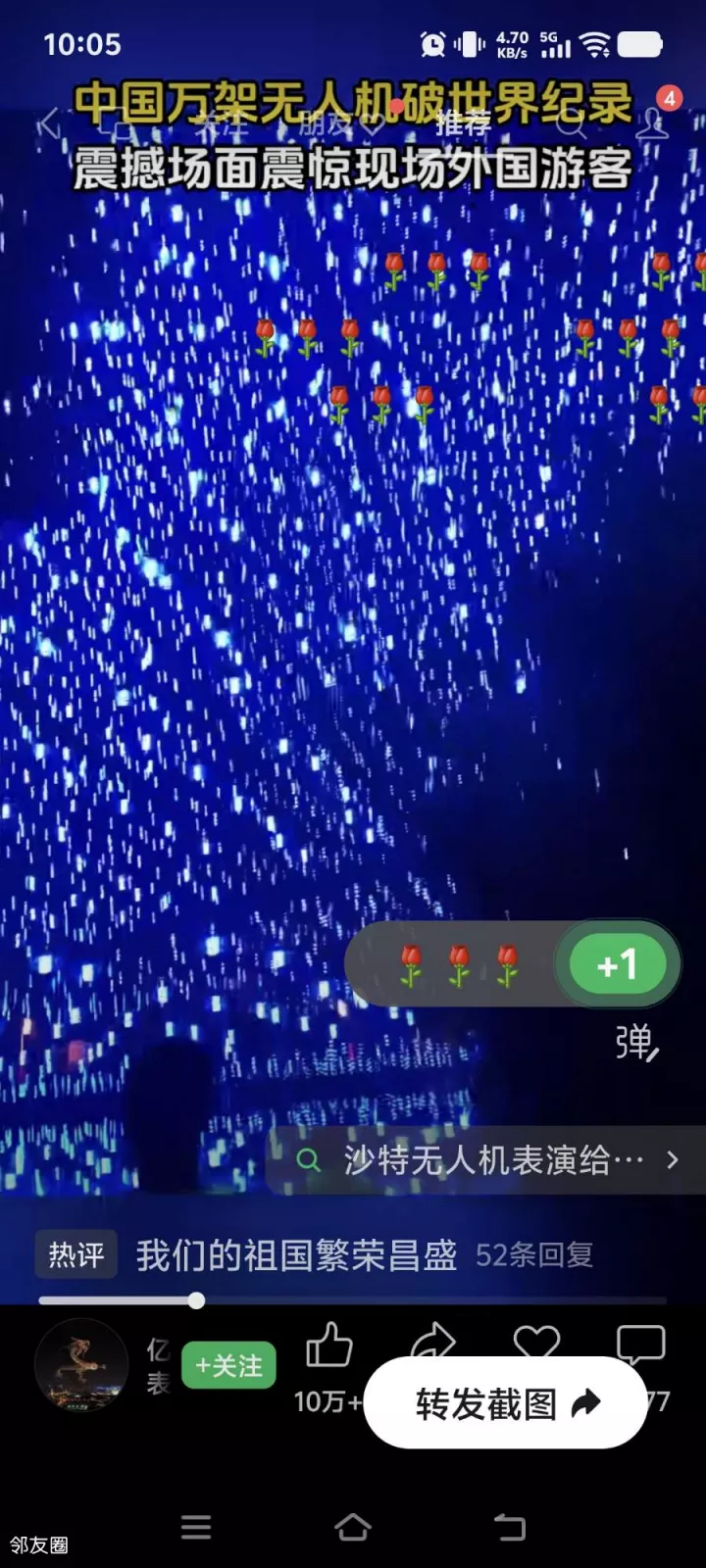Tap the green +1 button

tap(618, 964)
